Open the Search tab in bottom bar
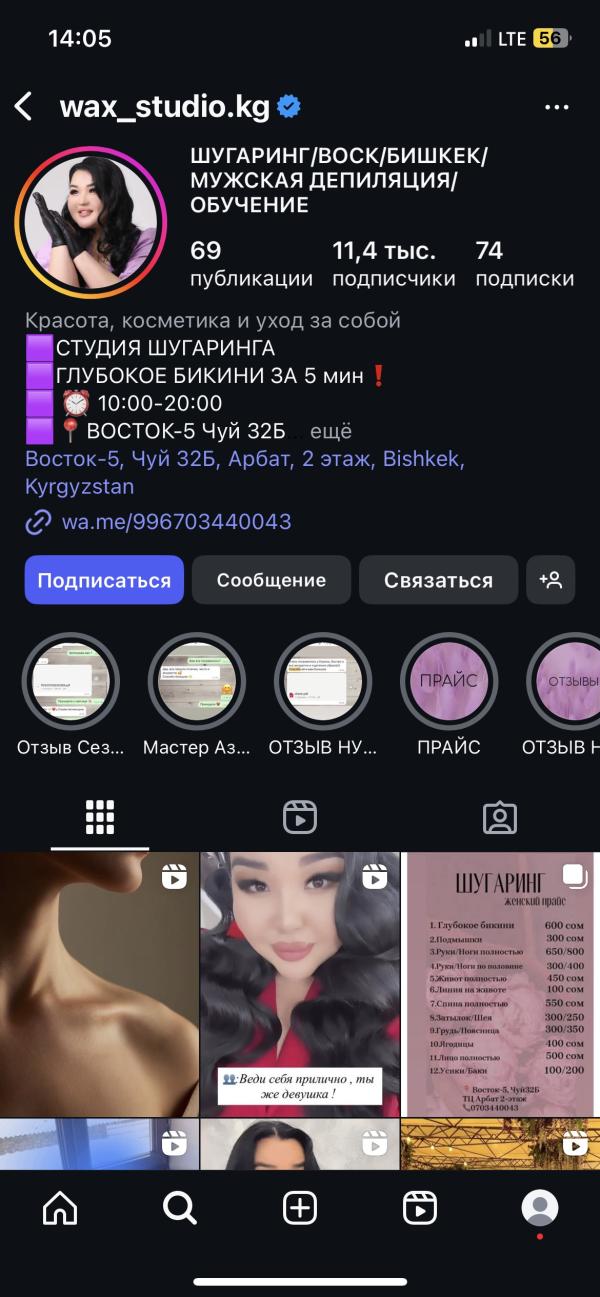The width and height of the screenshot is (600, 1297). pos(180,1208)
